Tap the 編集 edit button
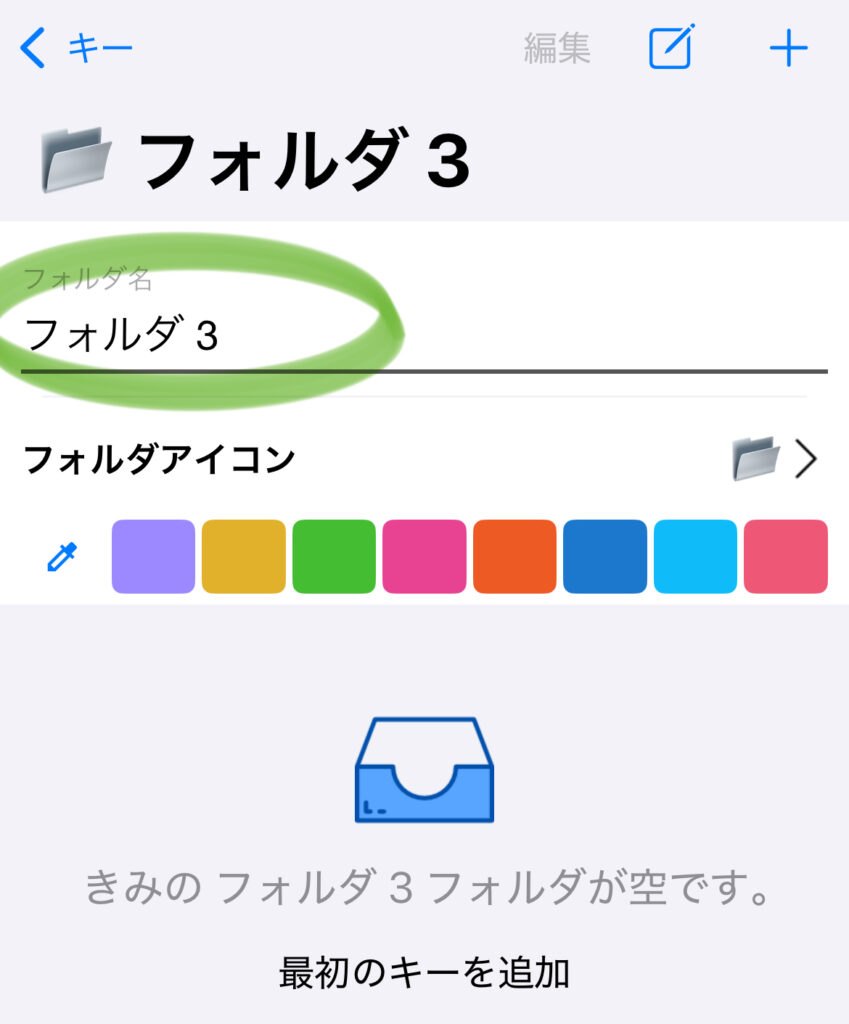 tap(557, 47)
